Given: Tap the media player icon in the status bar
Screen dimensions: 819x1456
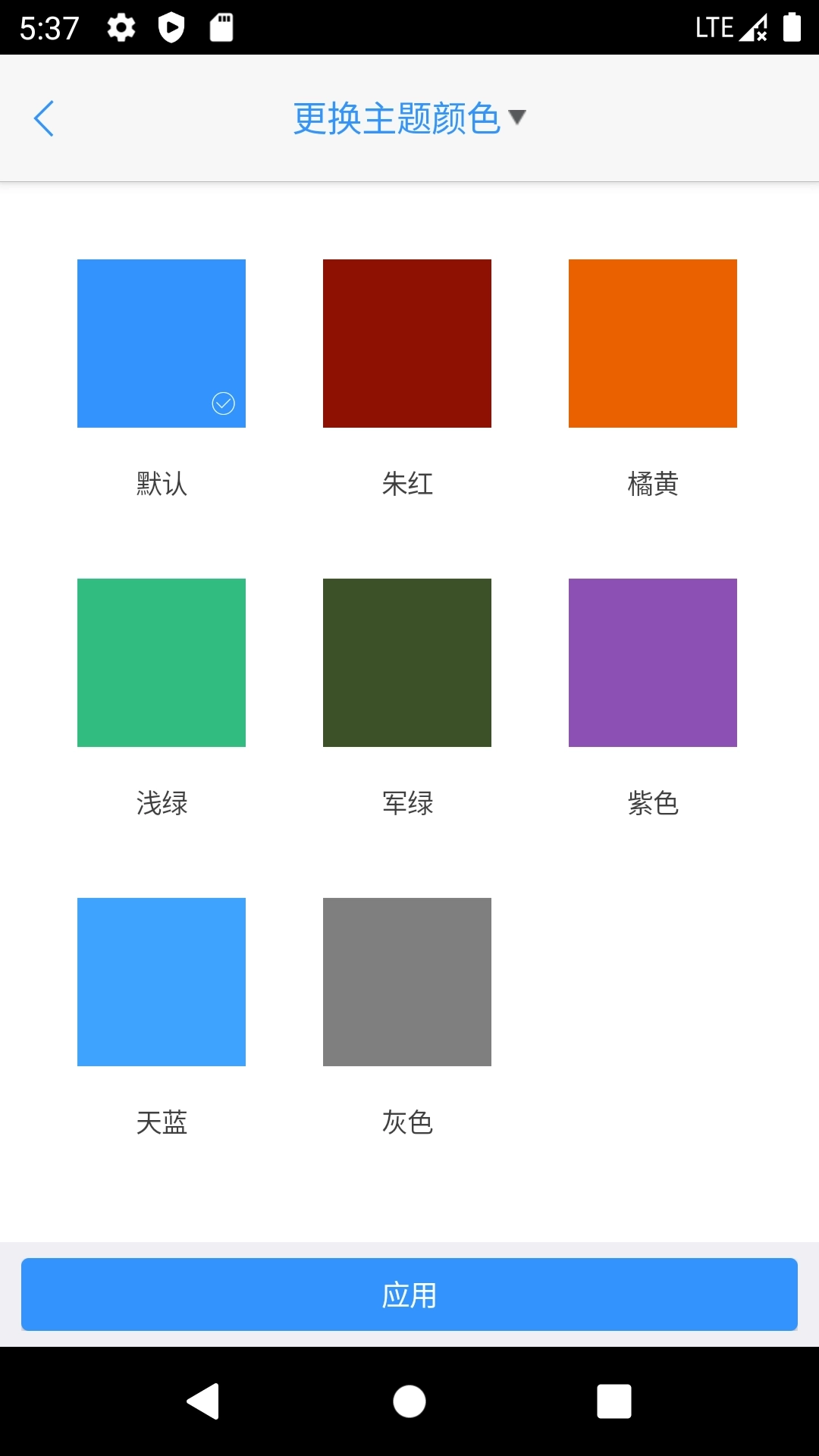Looking at the screenshot, I should tap(171, 27).
